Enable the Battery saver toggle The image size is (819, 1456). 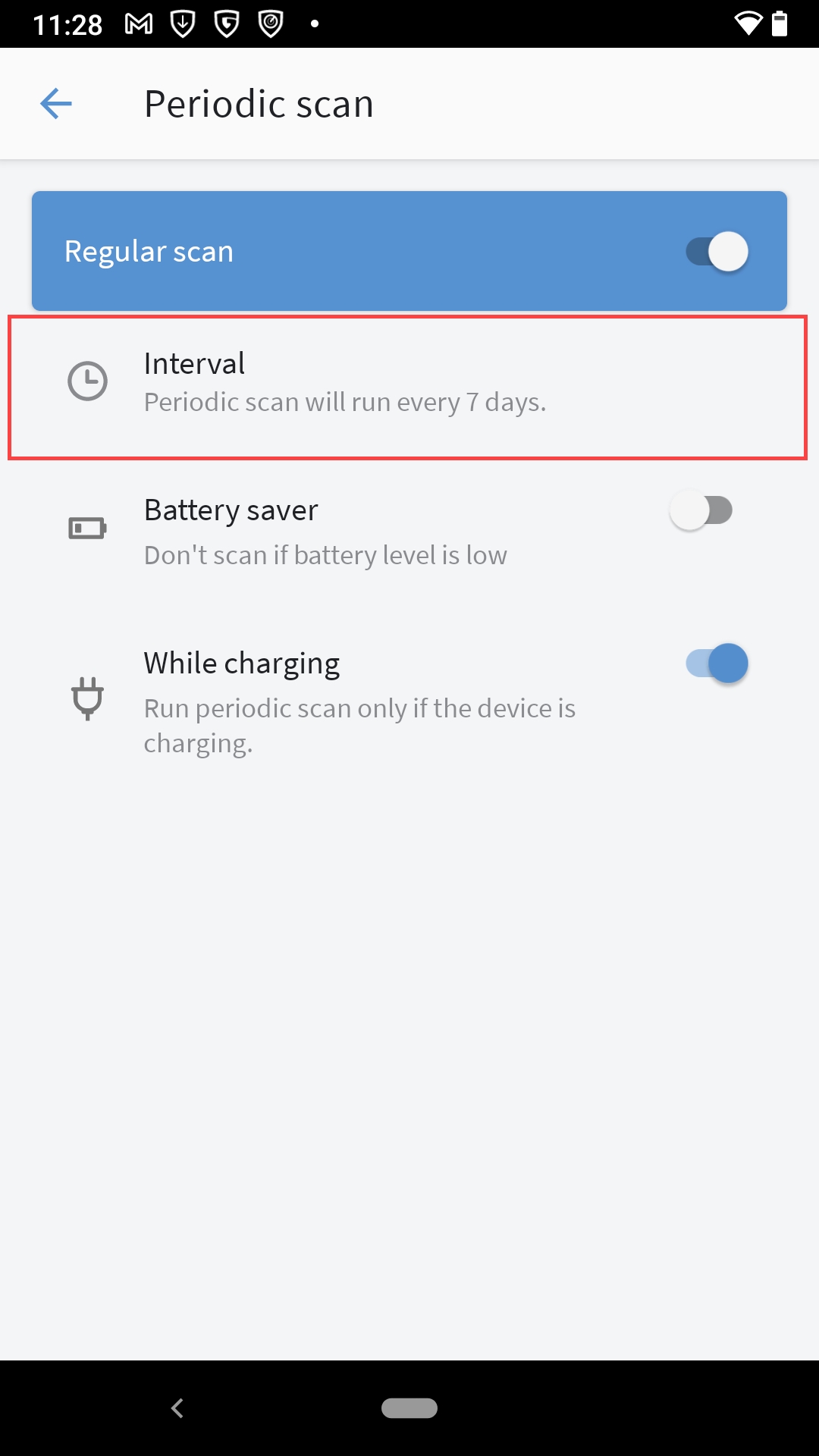(701, 511)
